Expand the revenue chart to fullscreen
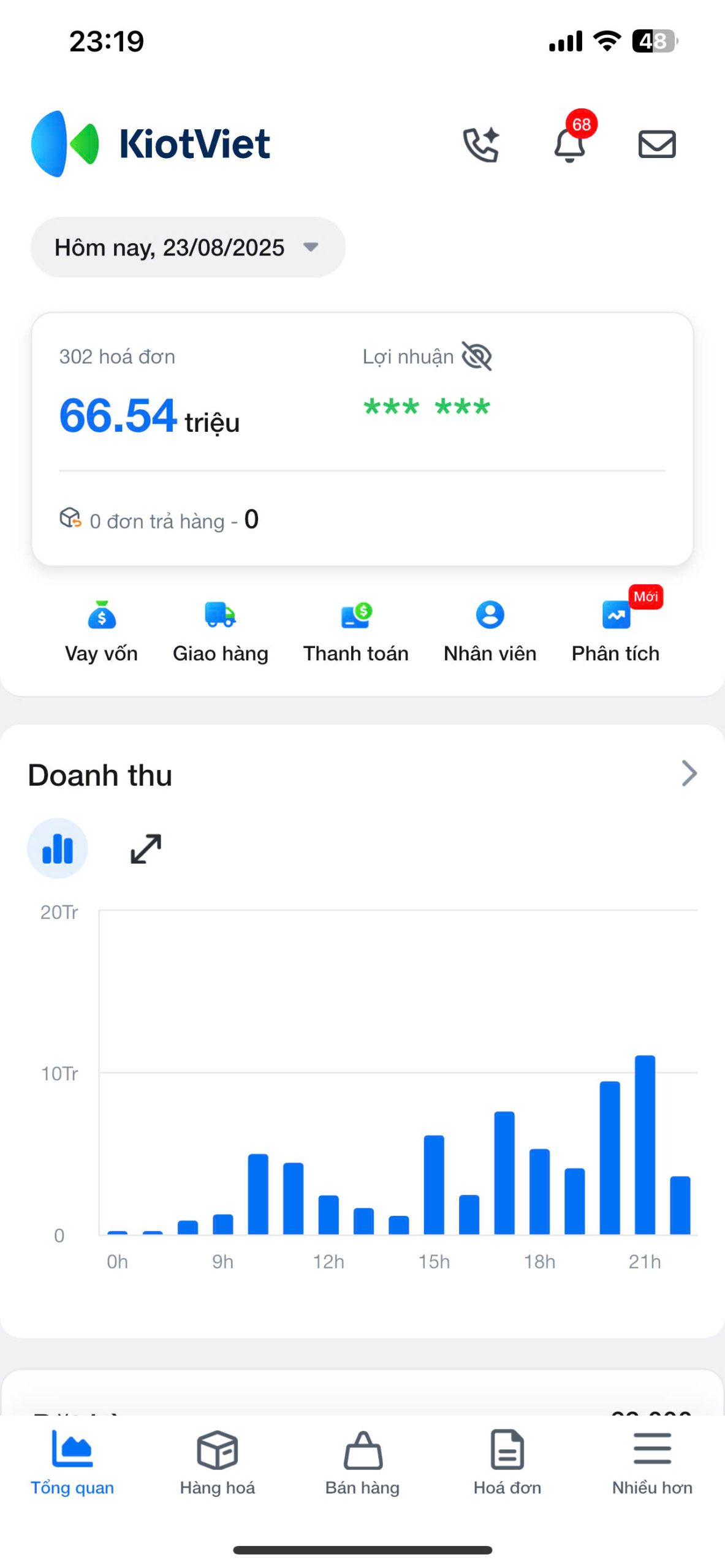The height and width of the screenshot is (1568, 725). tap(146, 849)
